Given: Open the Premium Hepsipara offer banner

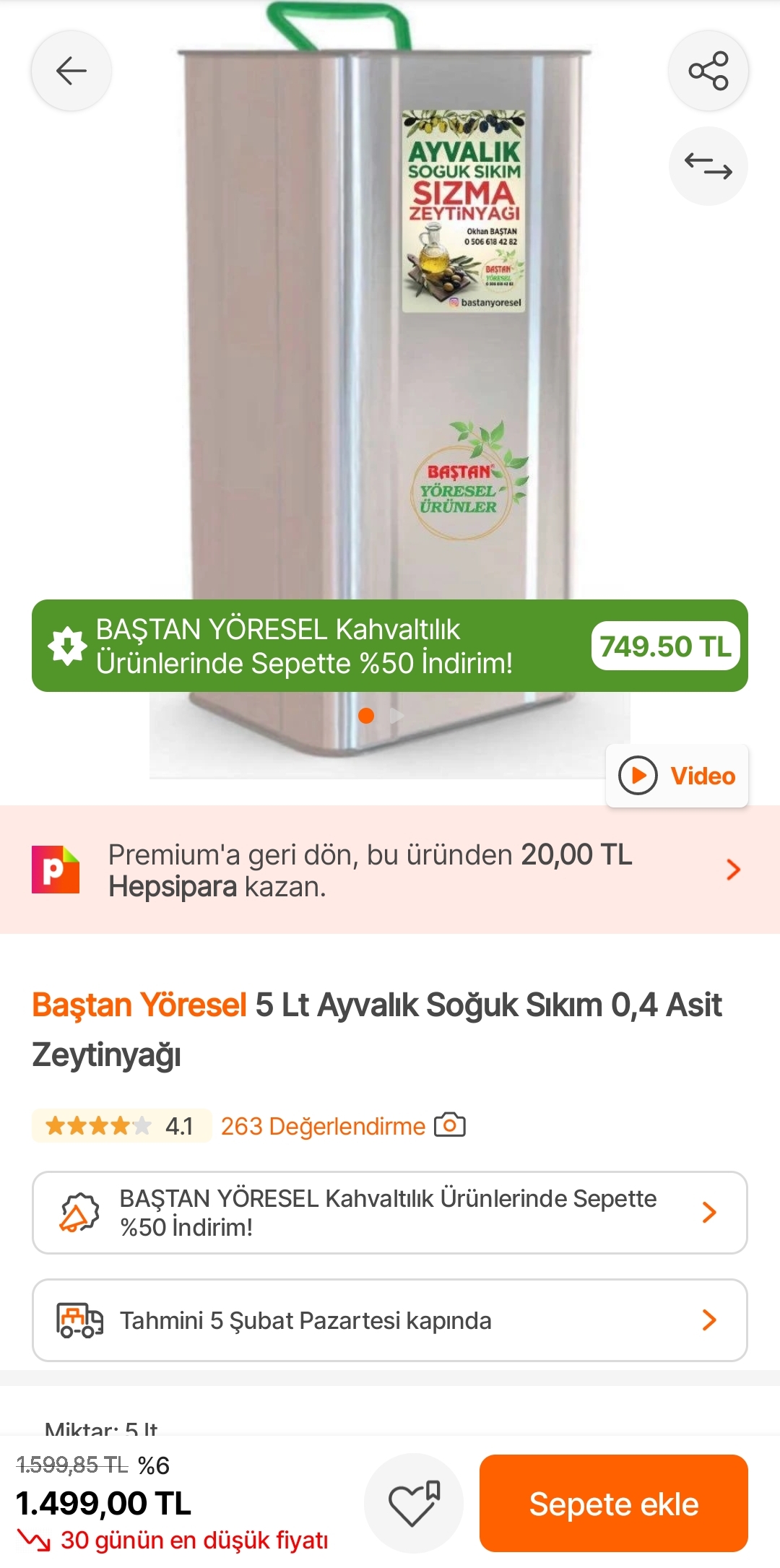Looking at the screenshot, I should (390, 870).
